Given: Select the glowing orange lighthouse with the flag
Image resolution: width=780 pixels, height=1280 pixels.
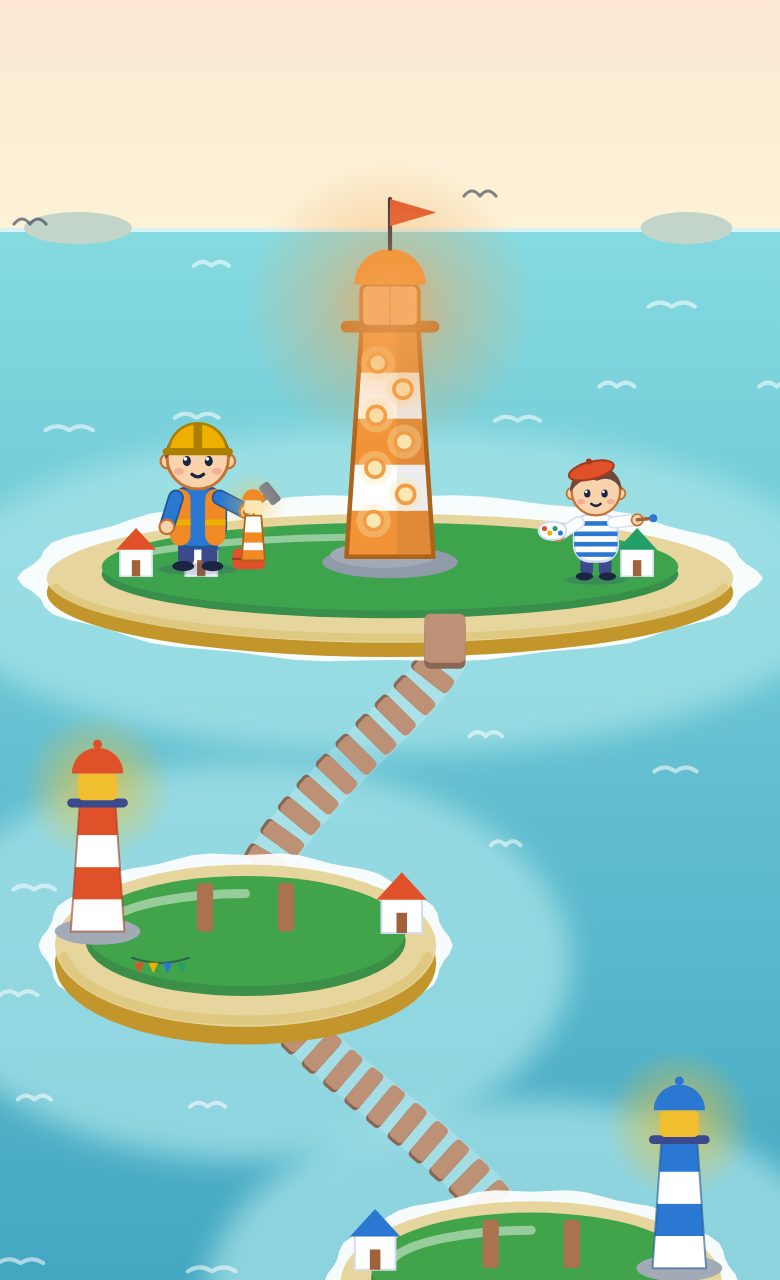Looking at the screenshot, I should (x=390, y=390).
